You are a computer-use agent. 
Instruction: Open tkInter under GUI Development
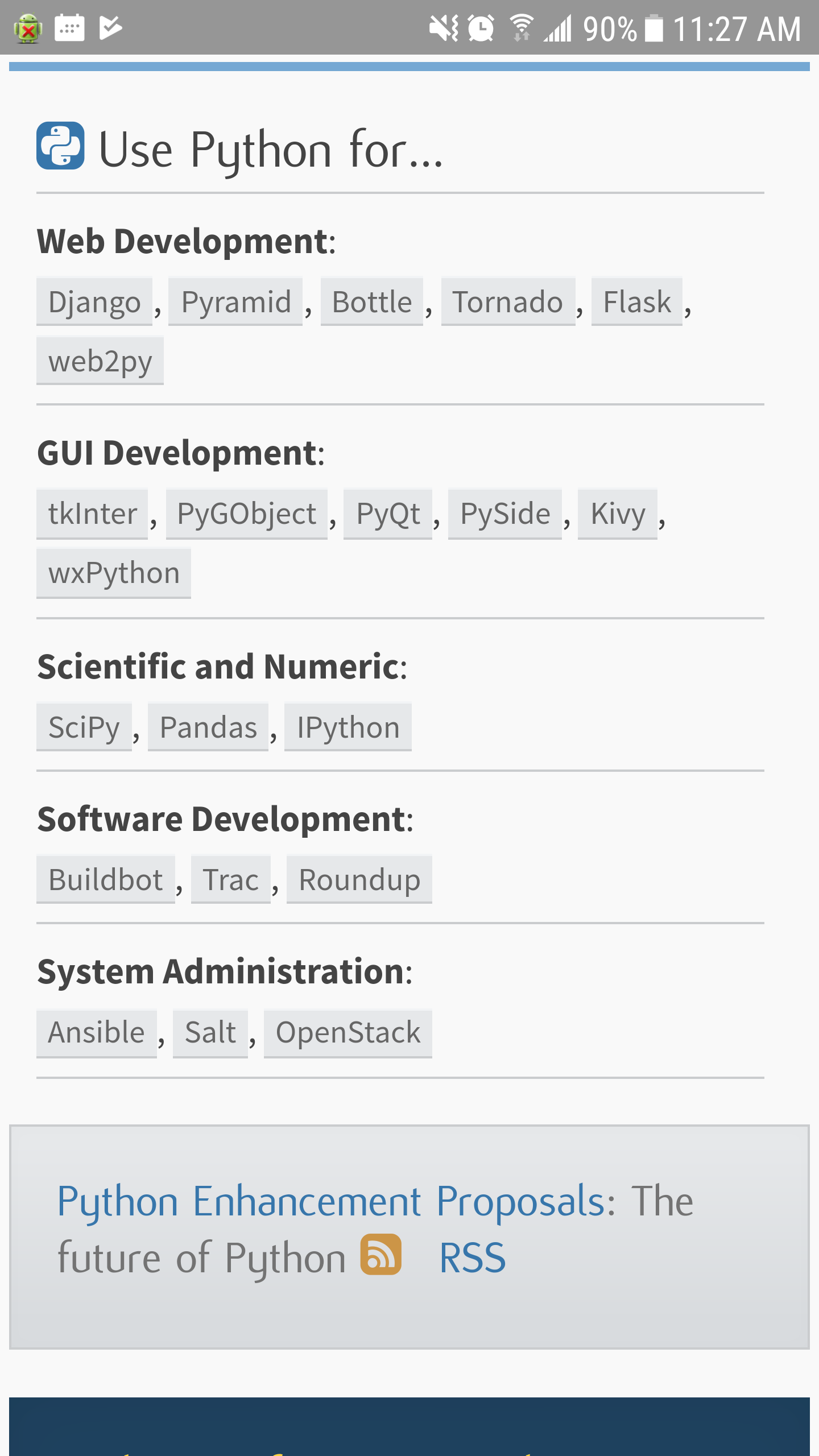point(92,514)
